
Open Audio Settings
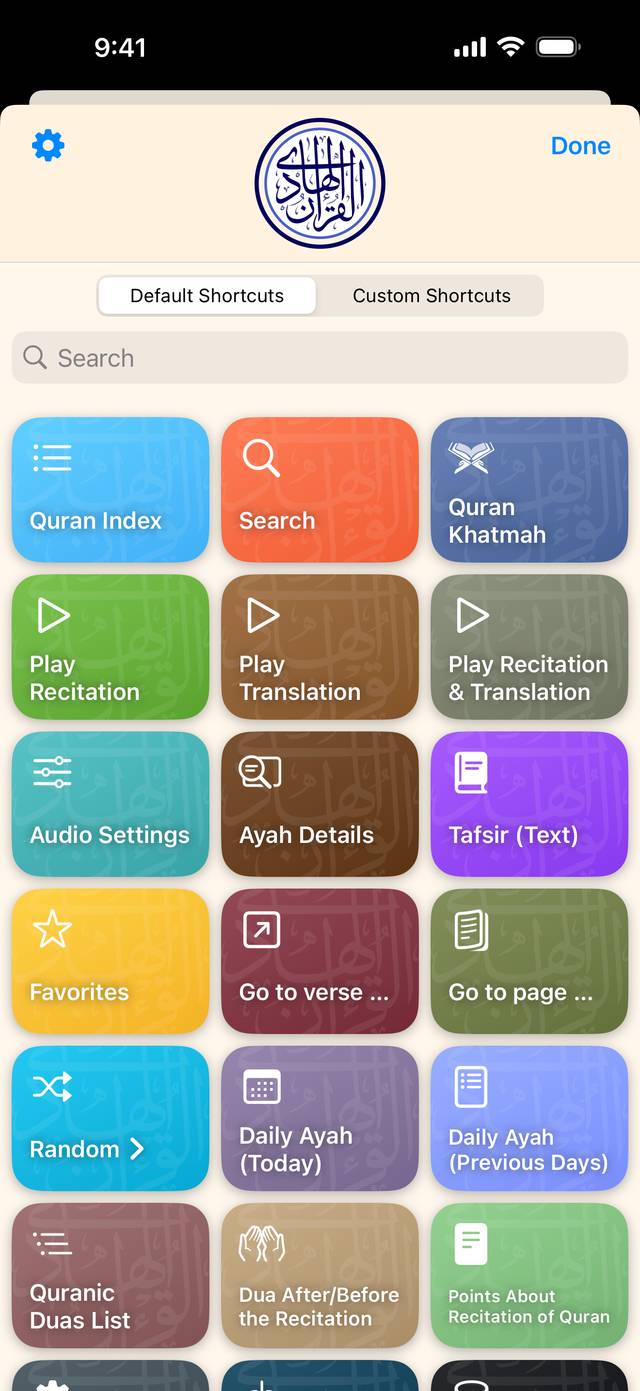tap(110, 804)
